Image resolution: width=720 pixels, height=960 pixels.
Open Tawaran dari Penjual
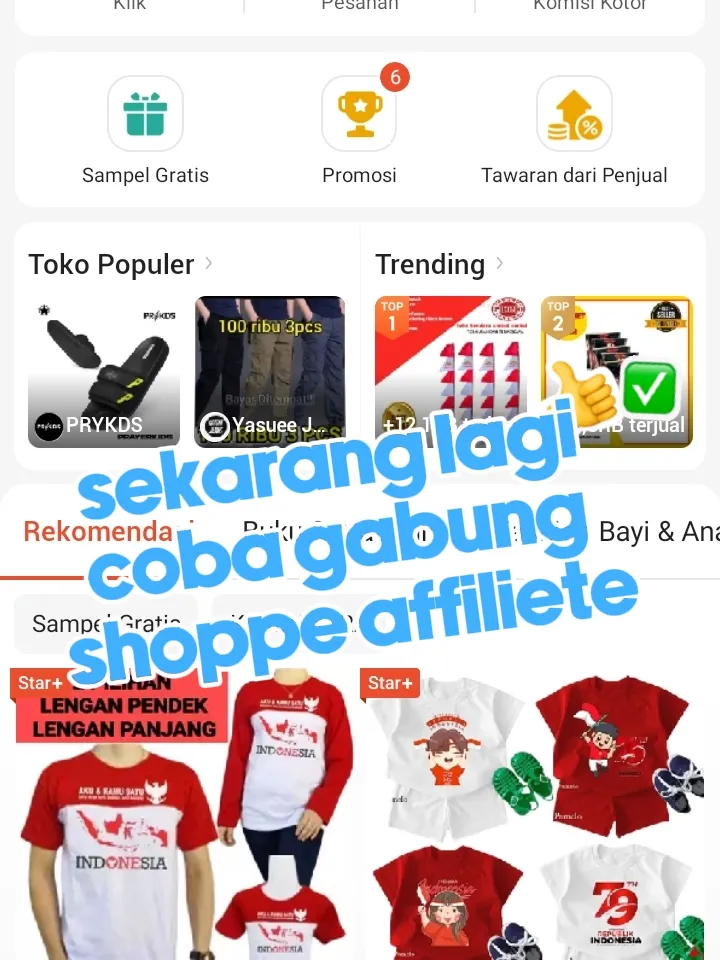coord(574,131)
